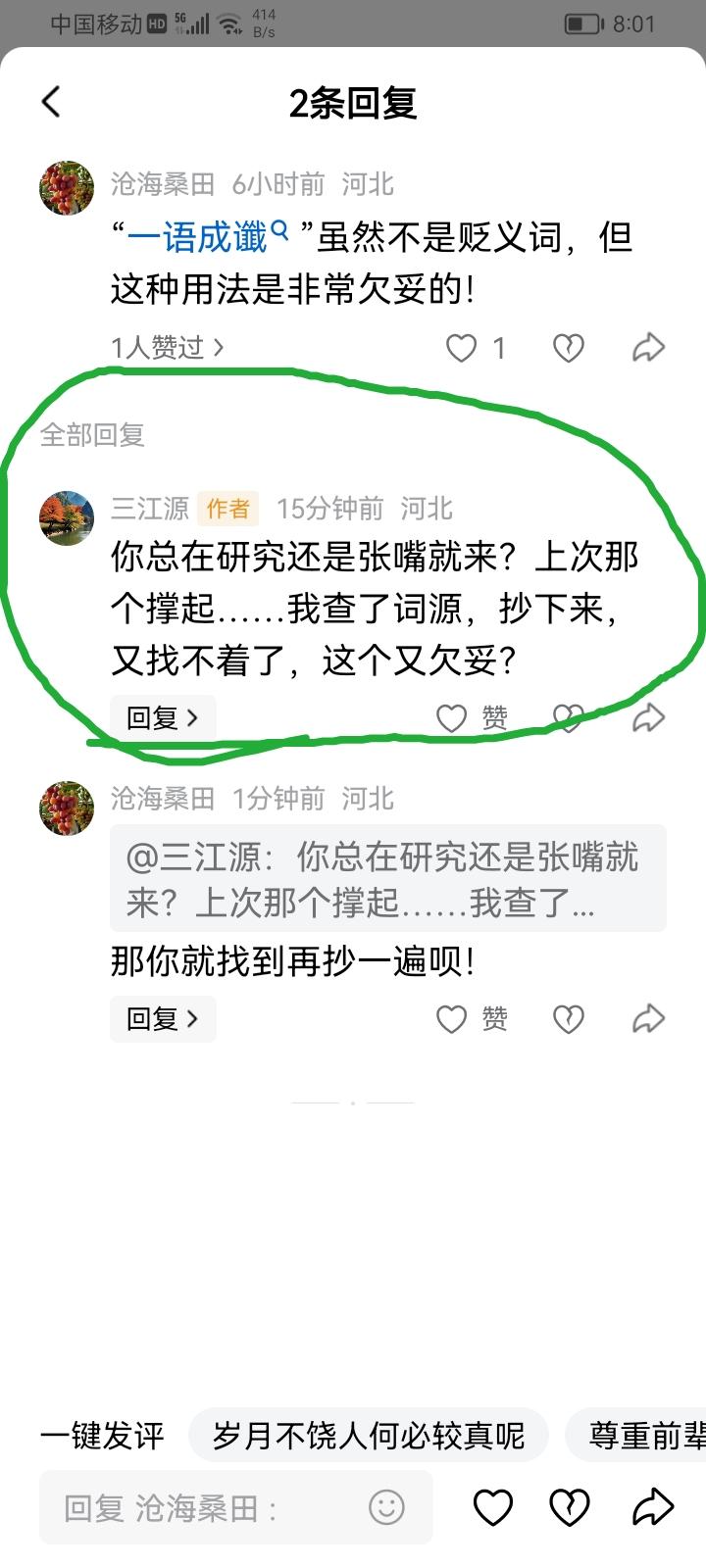706x1568 pixels.
Task: Toggle 赞 on 三江源's reply
Action: click(471, 717)
